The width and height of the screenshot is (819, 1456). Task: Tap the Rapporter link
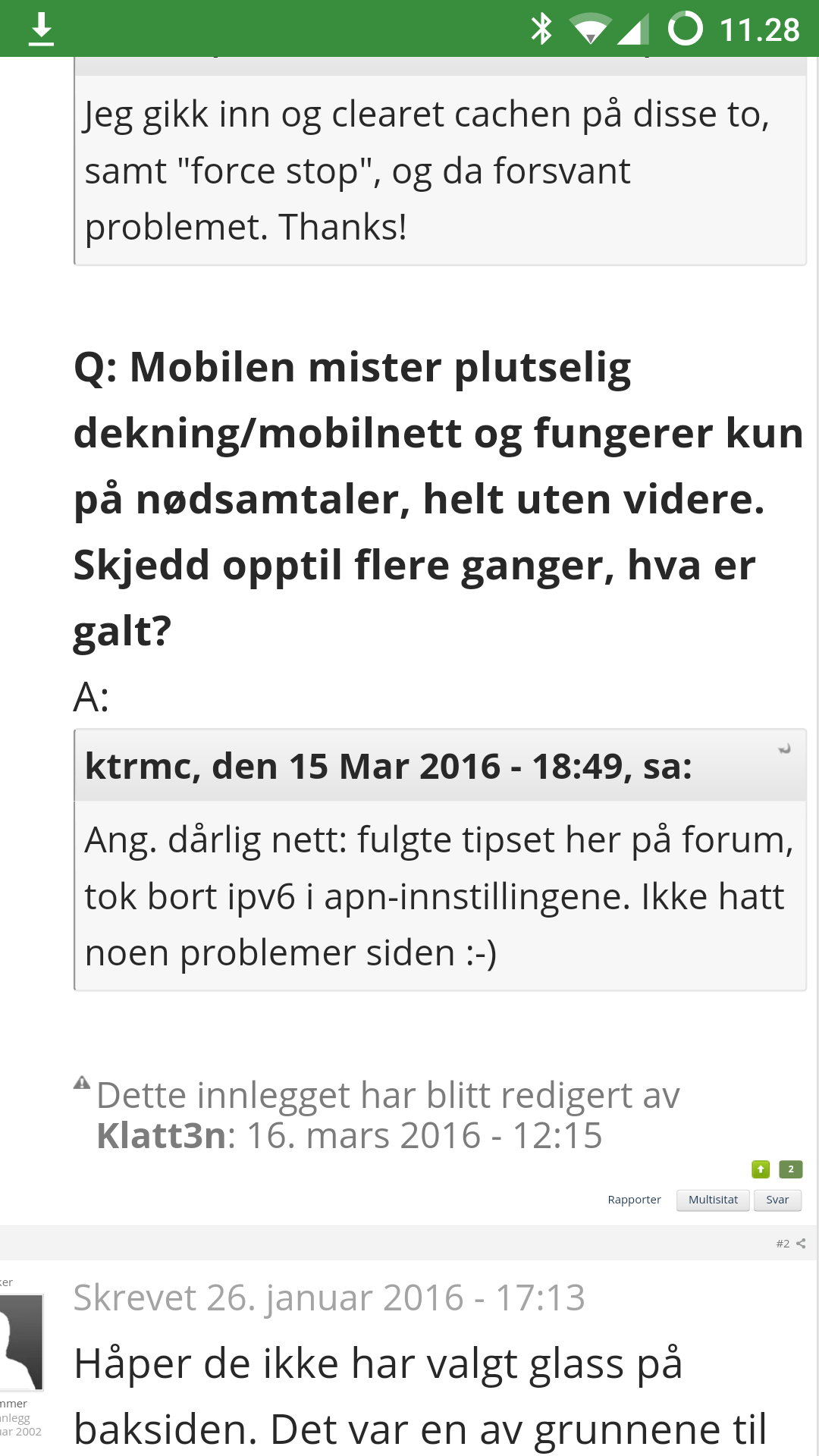[x=634, y=1200]
